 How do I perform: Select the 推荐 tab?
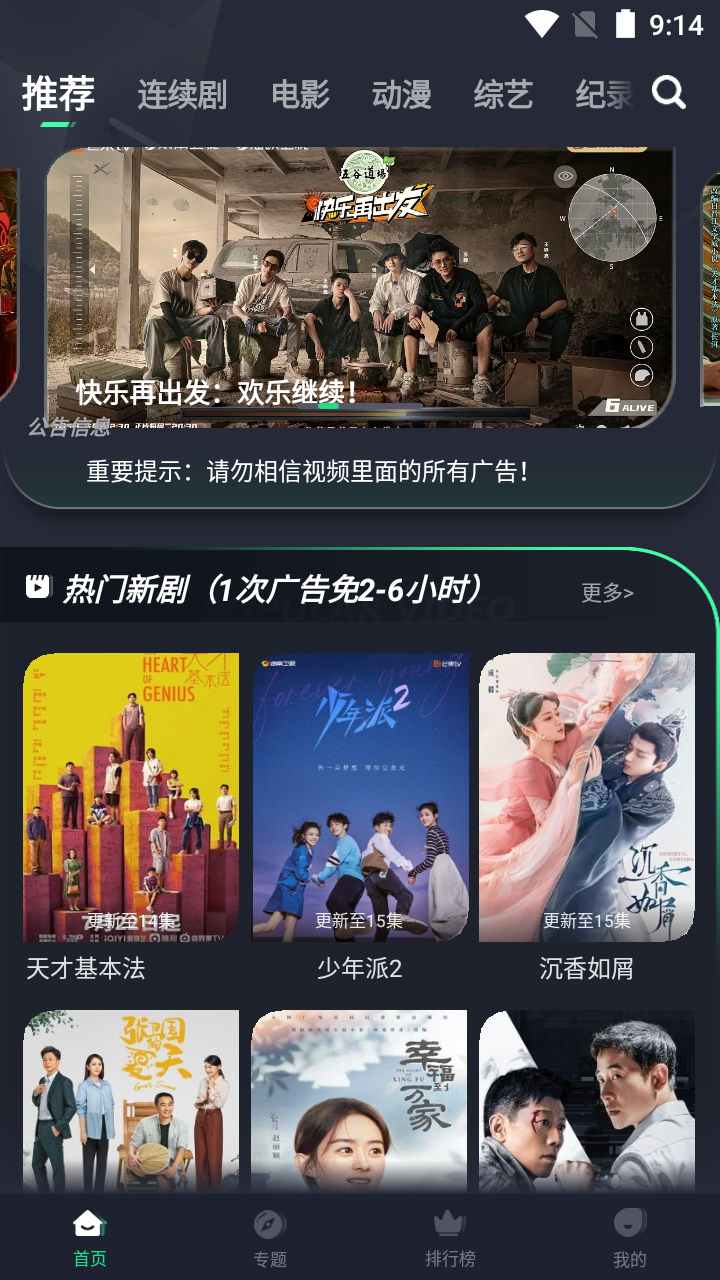click(58, 95)
